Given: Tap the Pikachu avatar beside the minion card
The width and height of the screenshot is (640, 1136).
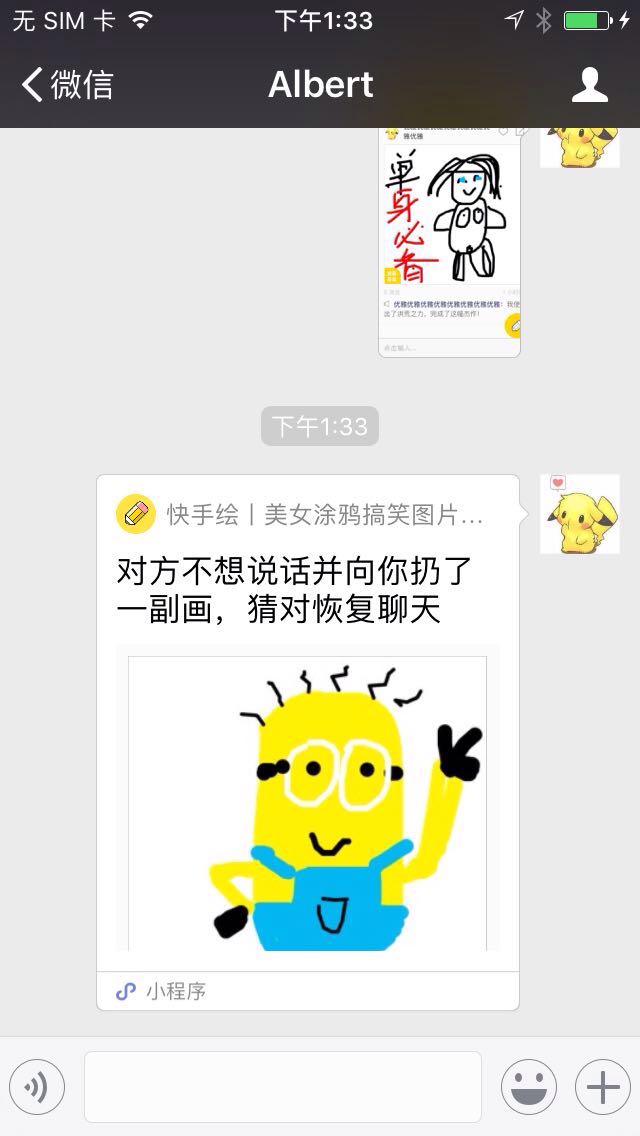Looking at the screenshot, I should [579, 514].
